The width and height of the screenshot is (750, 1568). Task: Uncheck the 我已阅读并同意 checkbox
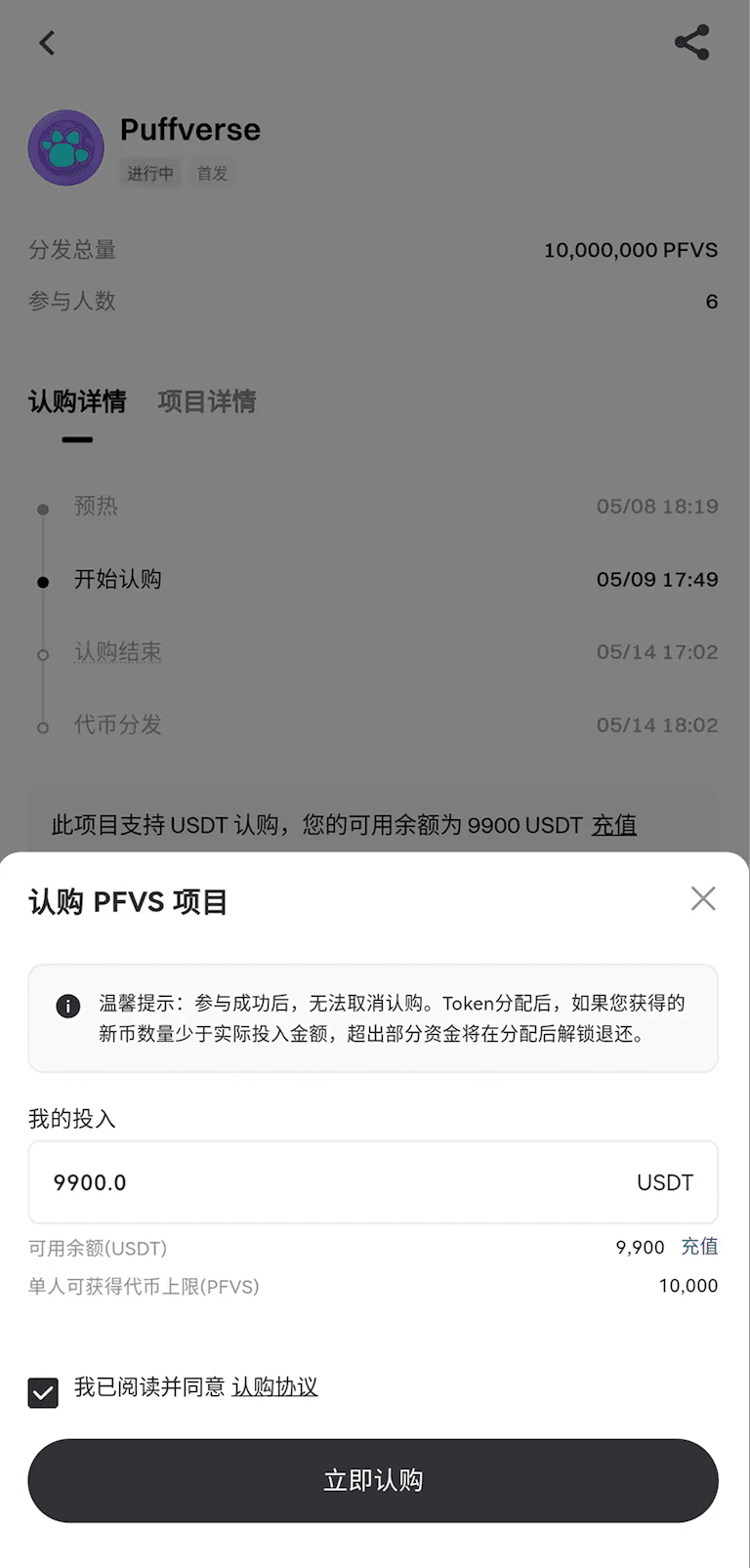tap(43, 1392)
